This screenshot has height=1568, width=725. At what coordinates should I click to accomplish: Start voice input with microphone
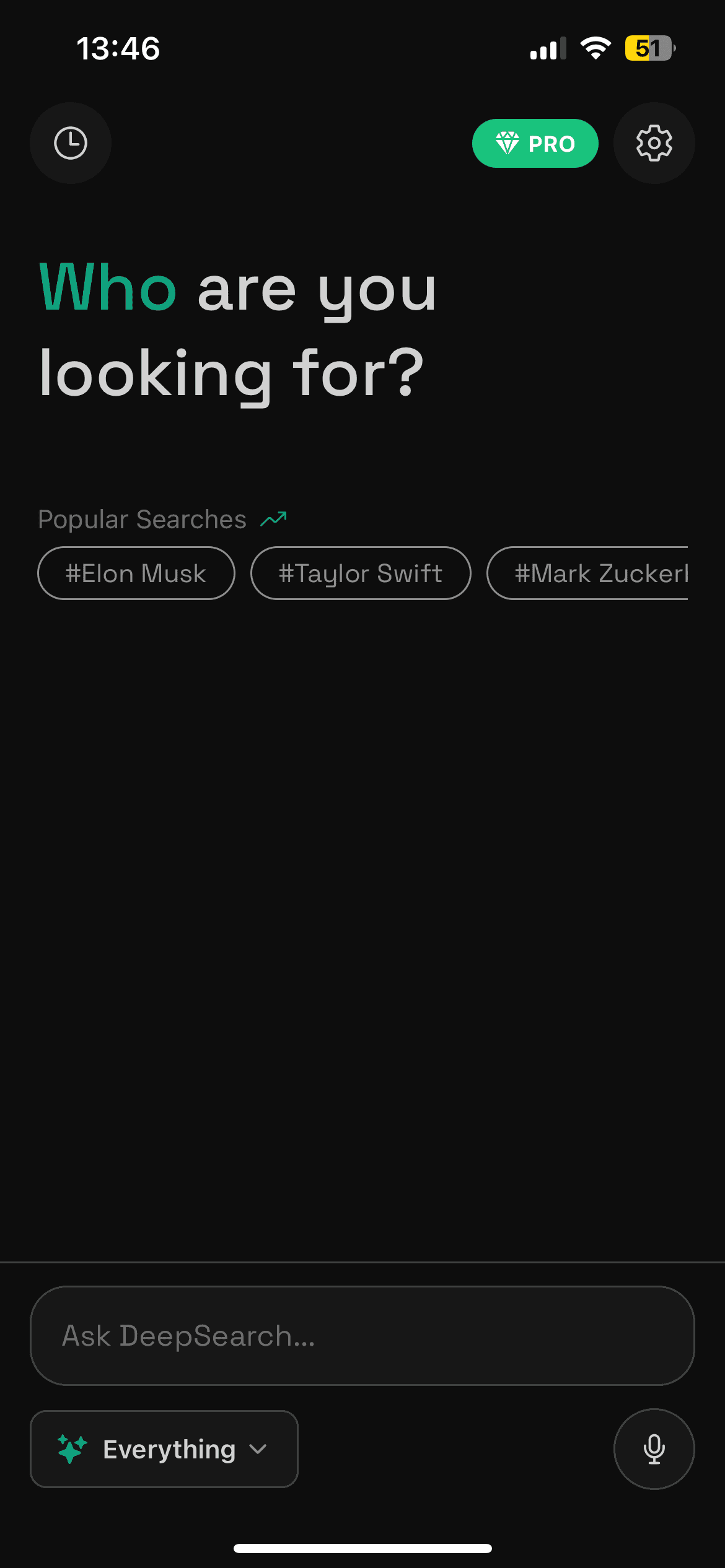point(654,1449)
